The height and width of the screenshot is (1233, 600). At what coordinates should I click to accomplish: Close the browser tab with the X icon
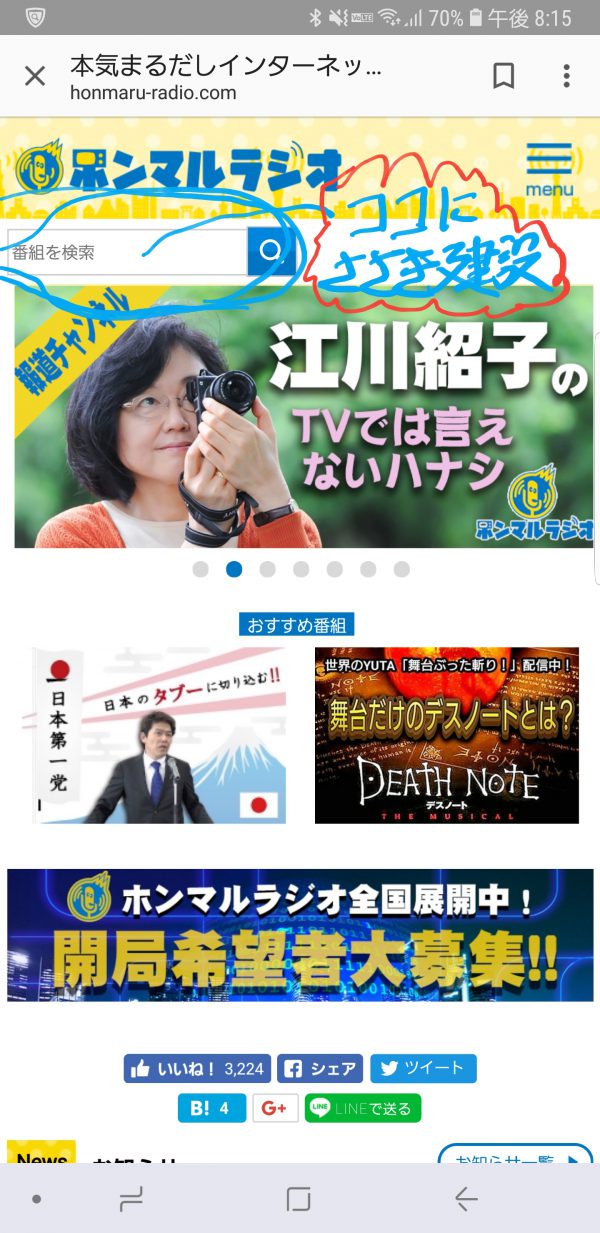[x=35, y=76]
